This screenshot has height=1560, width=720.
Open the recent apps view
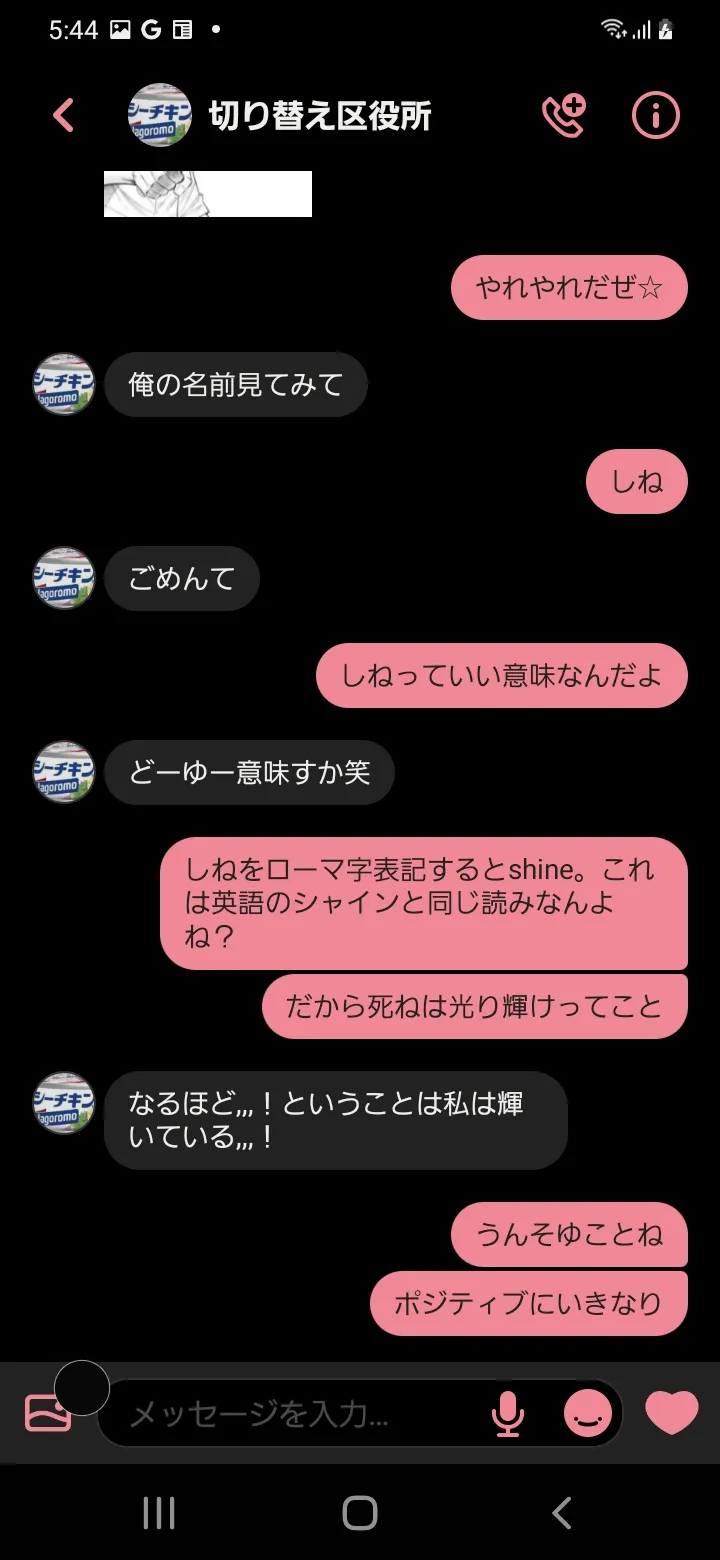(x=159, y=1513)
